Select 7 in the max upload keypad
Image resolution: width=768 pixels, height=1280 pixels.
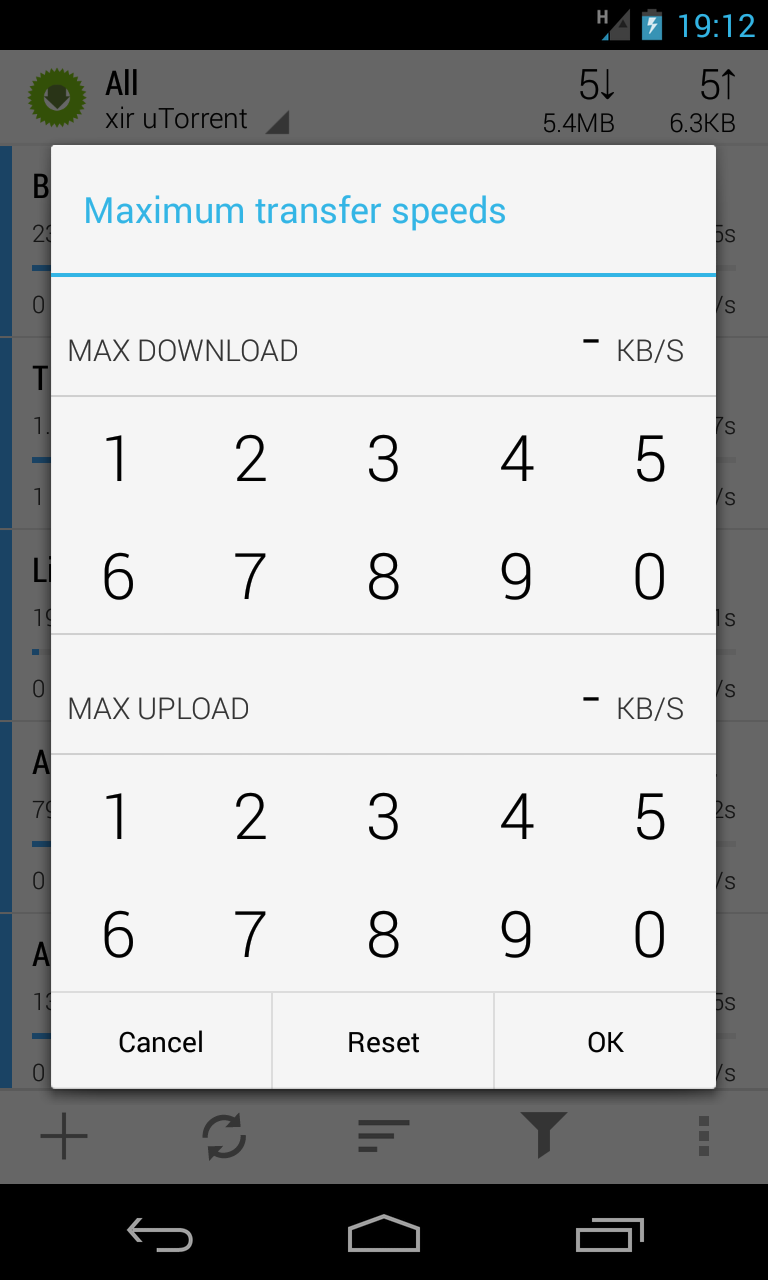click(x=251, y=934)
